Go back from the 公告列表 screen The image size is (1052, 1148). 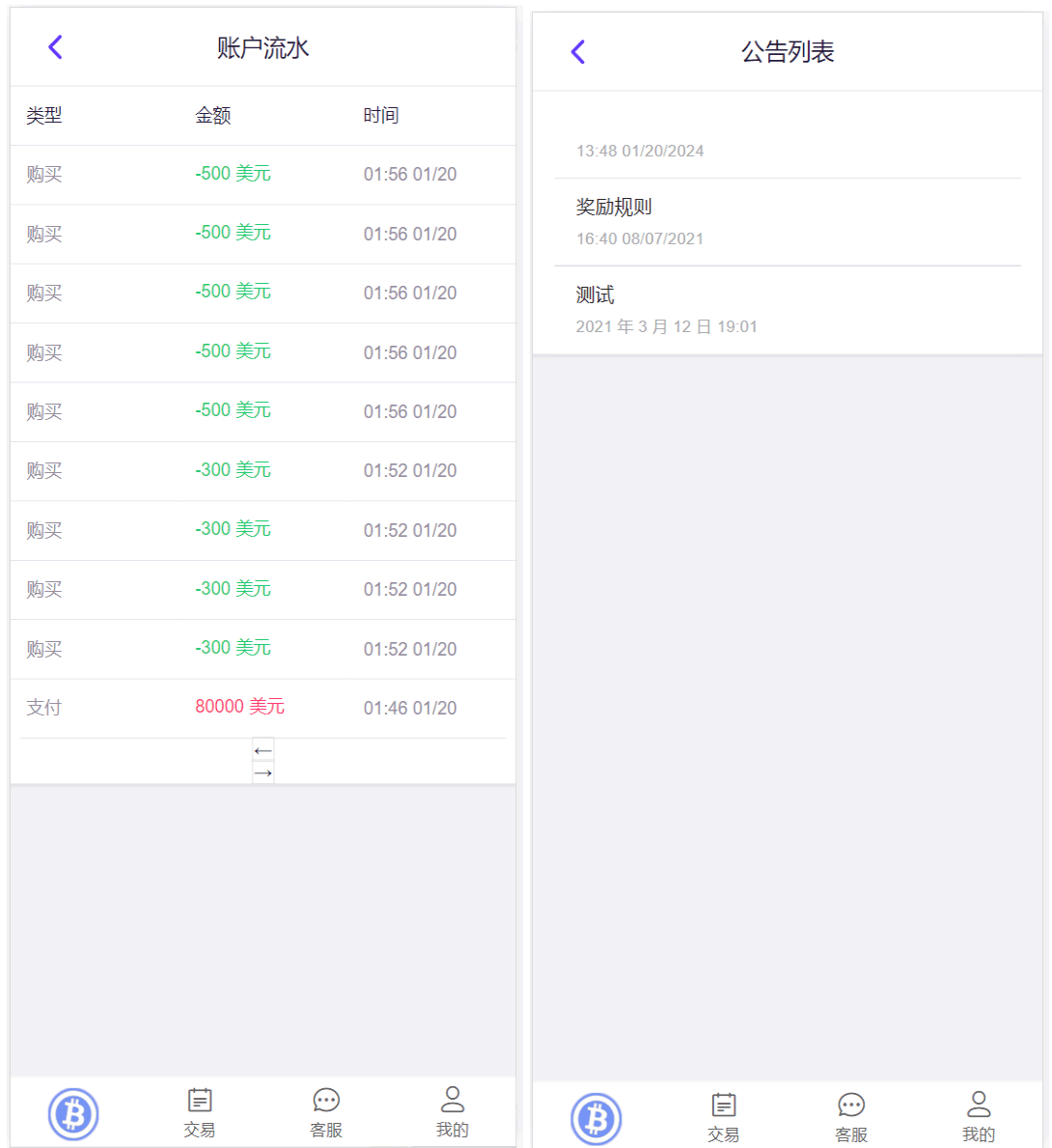coord(578,52)
